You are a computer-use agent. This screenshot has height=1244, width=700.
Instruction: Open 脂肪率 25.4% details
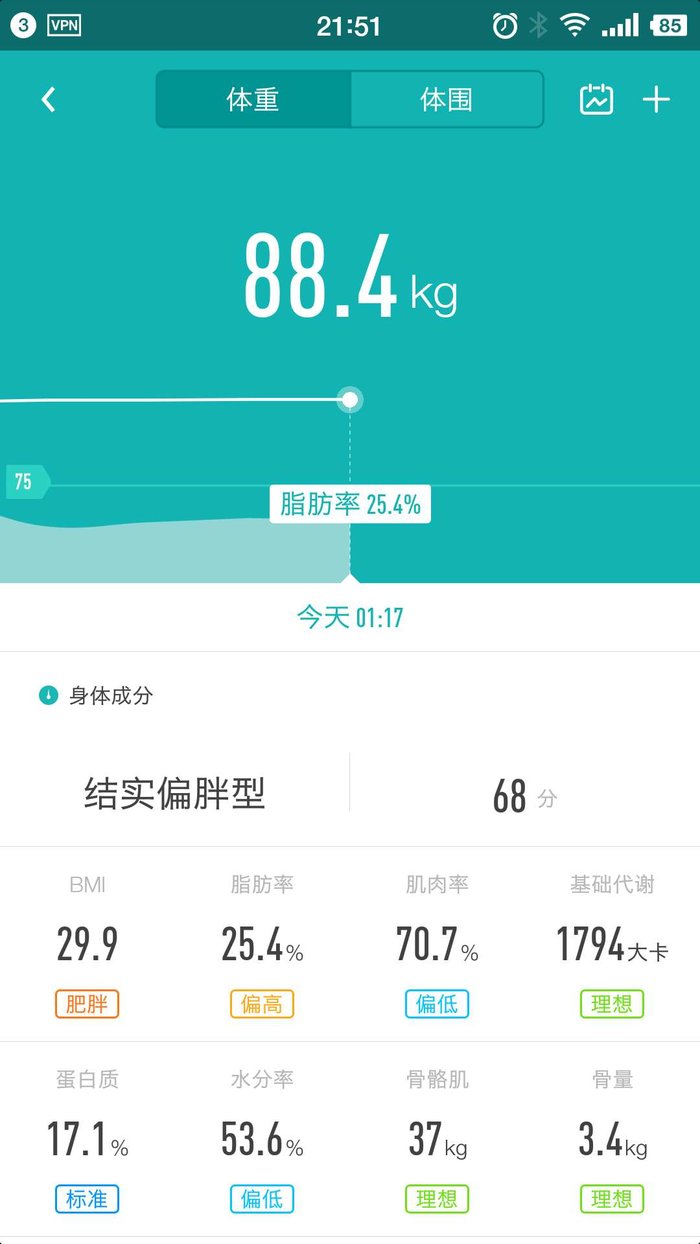[x=262, y=945]
